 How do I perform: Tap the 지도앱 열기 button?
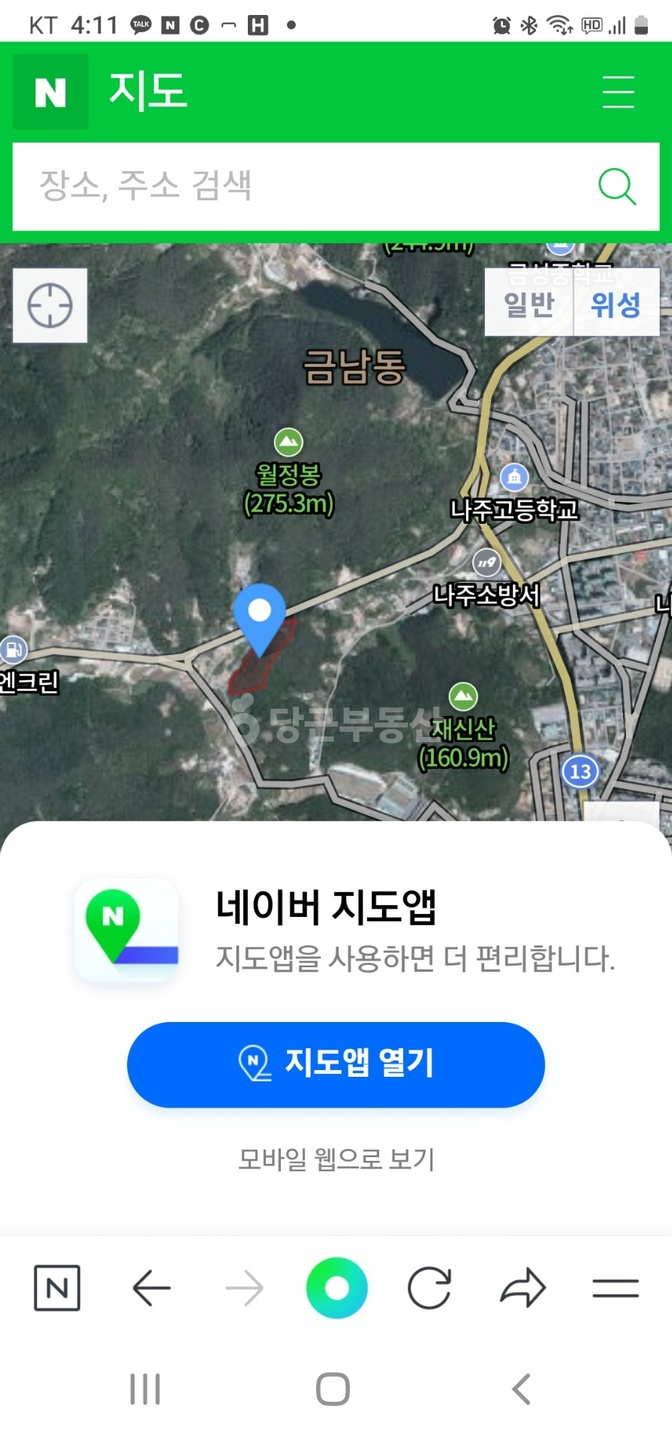(336, 1064)
